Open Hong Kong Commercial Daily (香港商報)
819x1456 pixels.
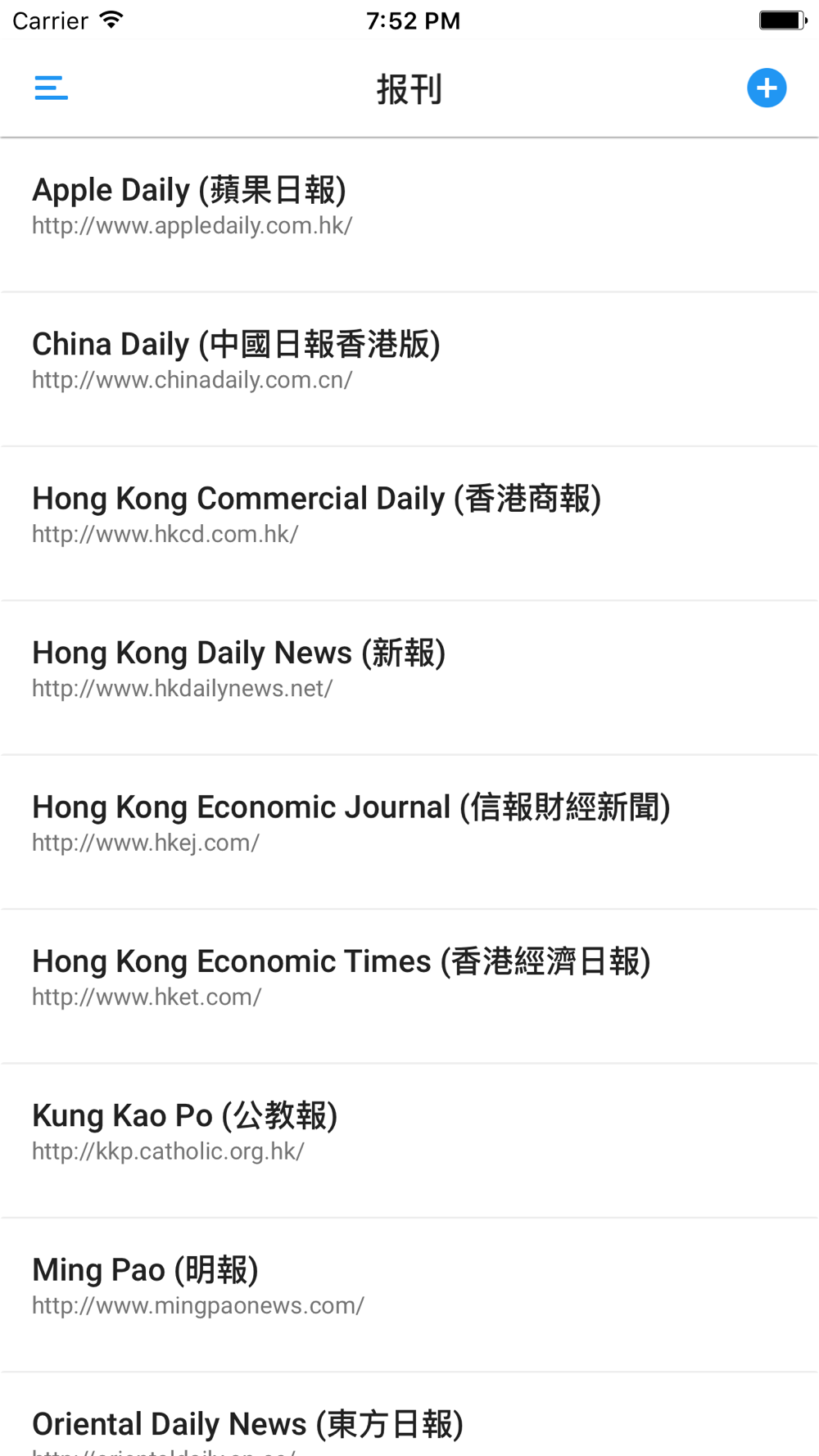(x=409, y=524)
